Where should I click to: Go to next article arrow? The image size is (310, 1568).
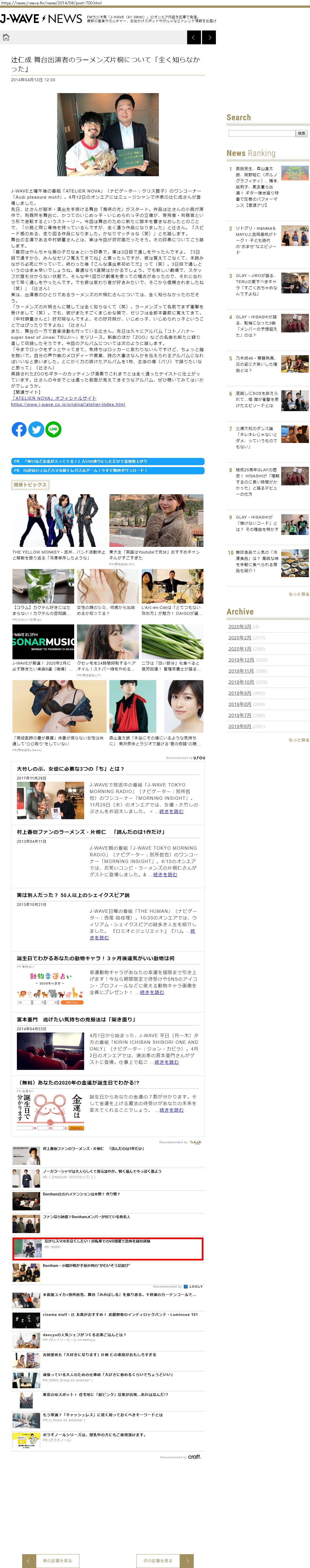[210, 37]
